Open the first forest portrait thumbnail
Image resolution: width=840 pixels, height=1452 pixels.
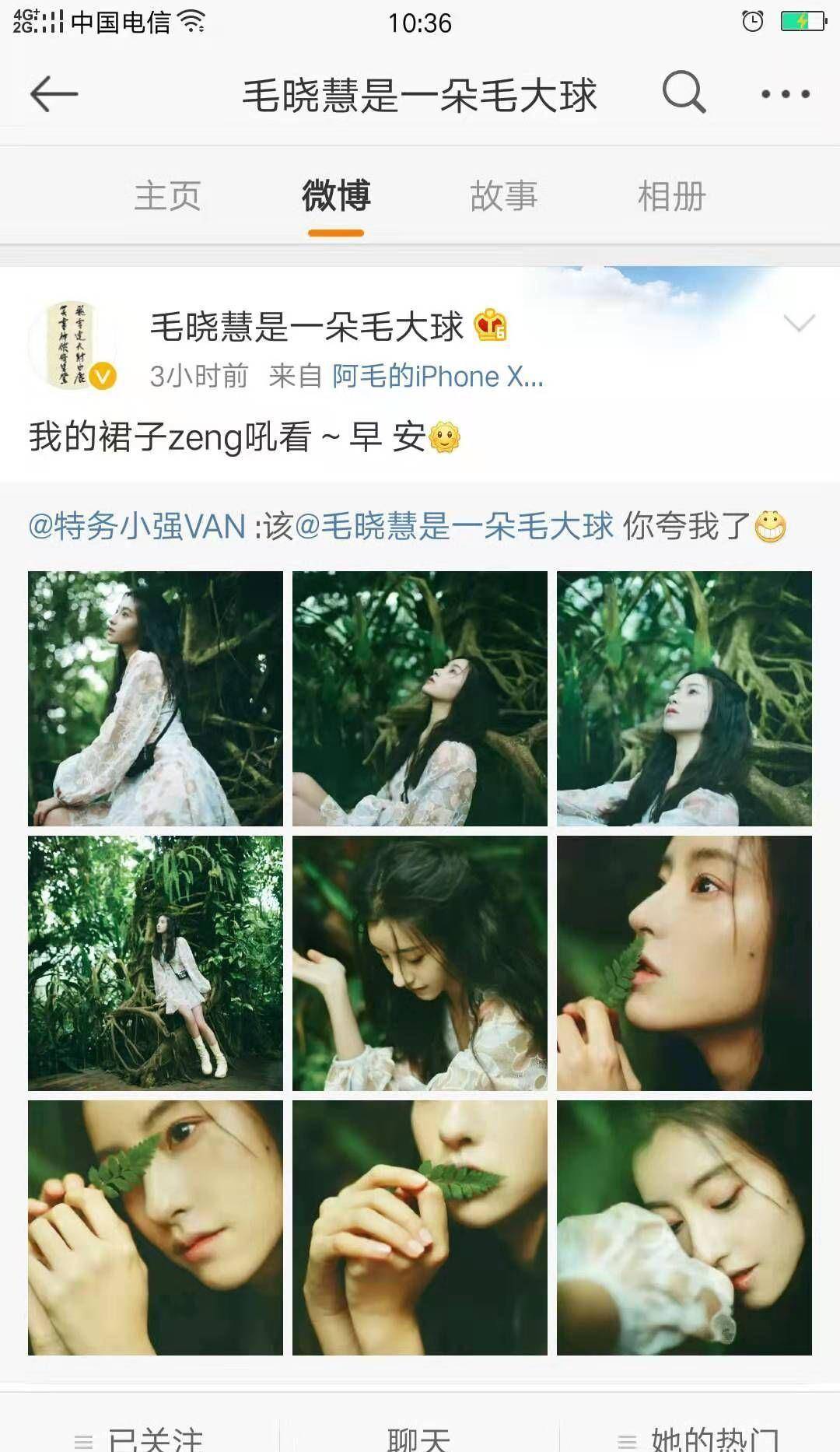coord(157,699)
